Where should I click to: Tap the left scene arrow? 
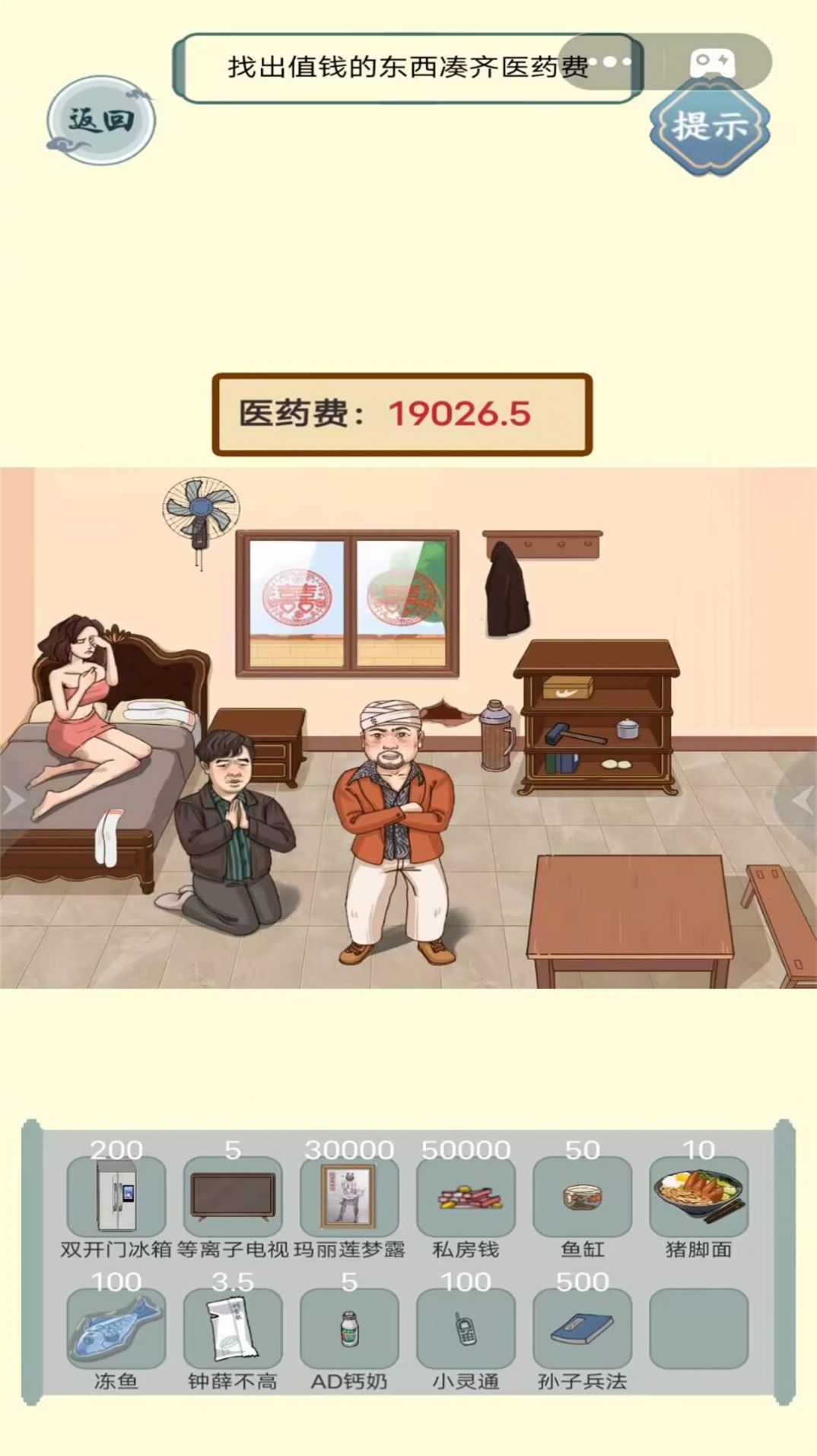point(14,800)
